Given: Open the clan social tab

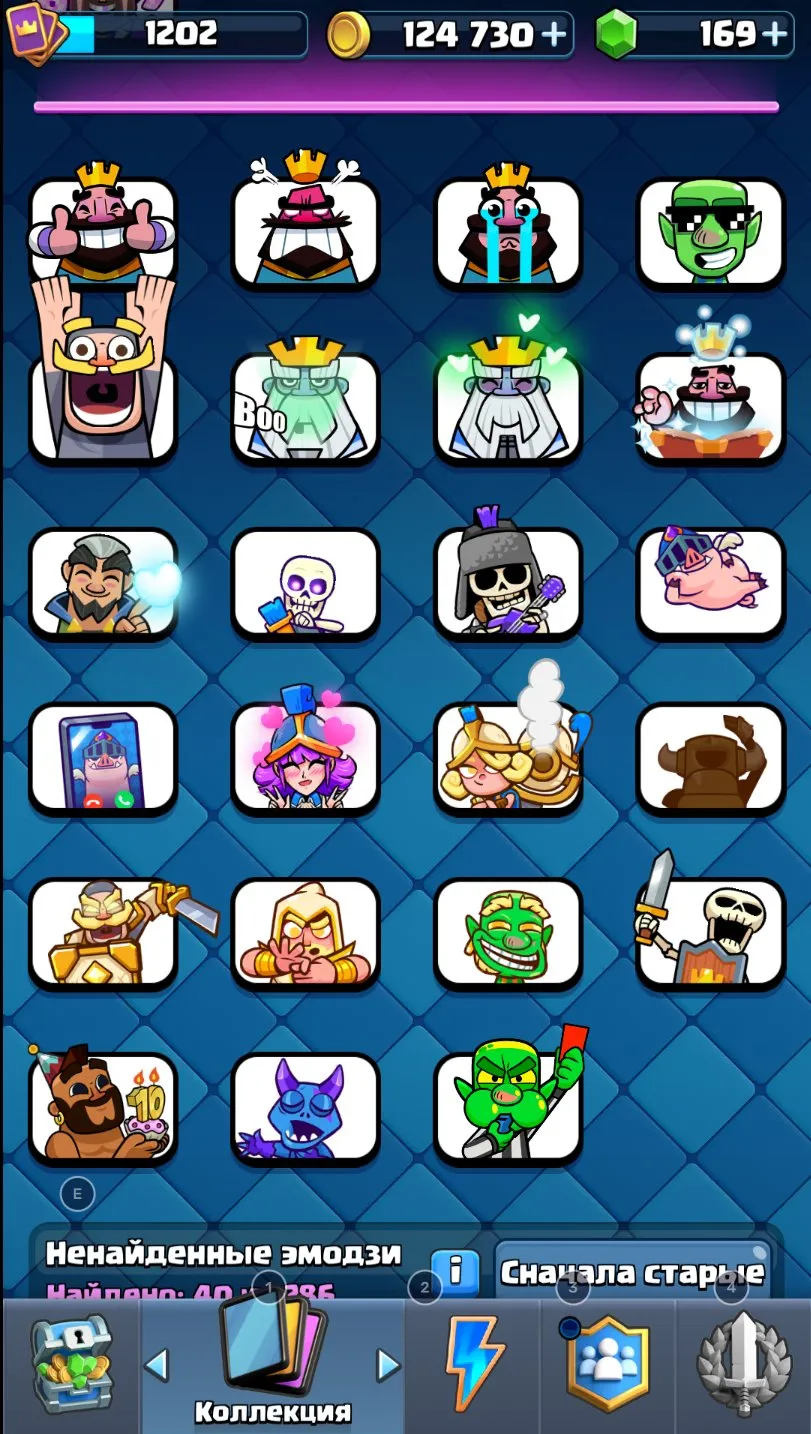Looking at the screenshot, I should (x=608, y=1364).
